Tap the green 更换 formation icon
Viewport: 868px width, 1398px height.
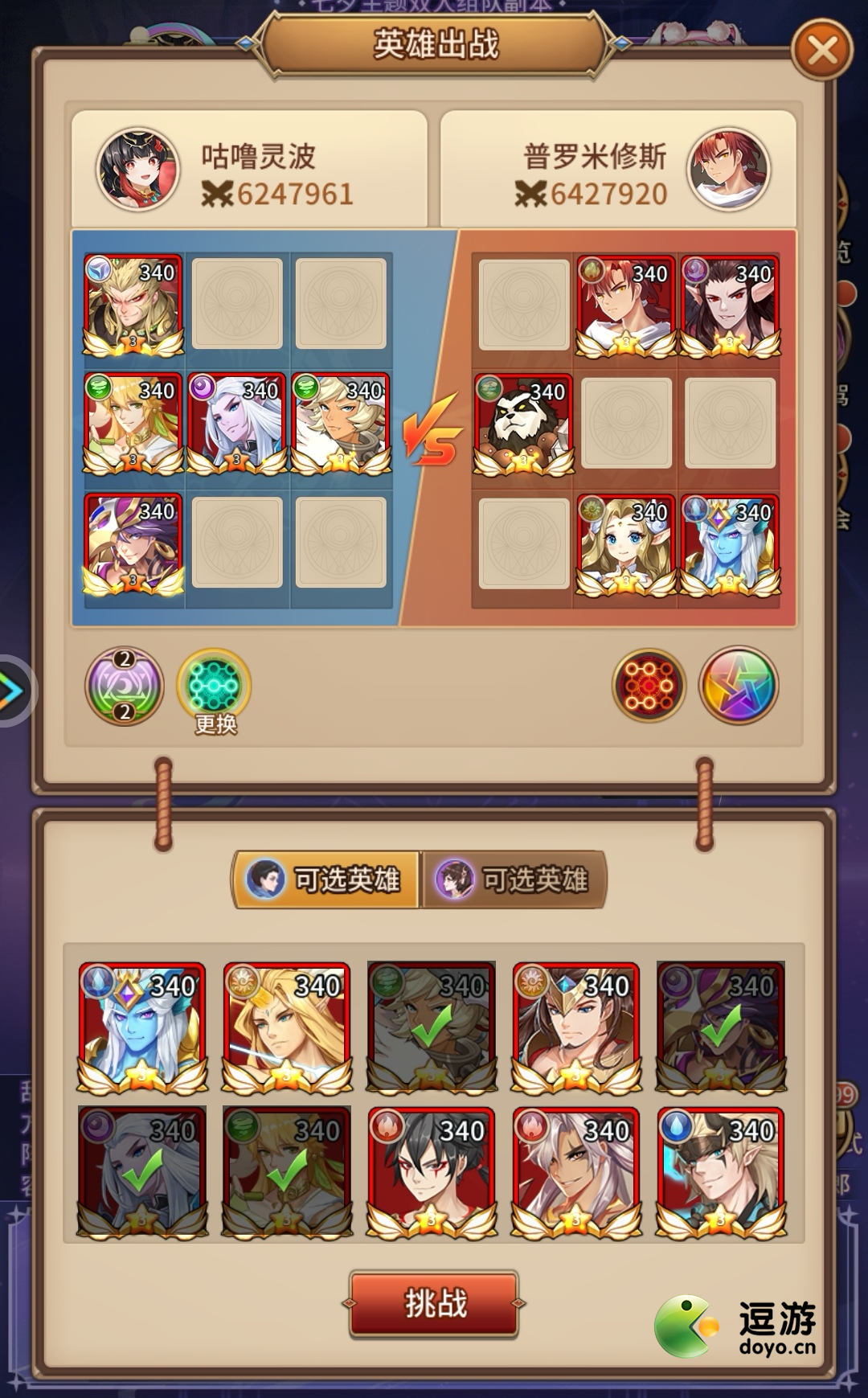coord(214,687)
